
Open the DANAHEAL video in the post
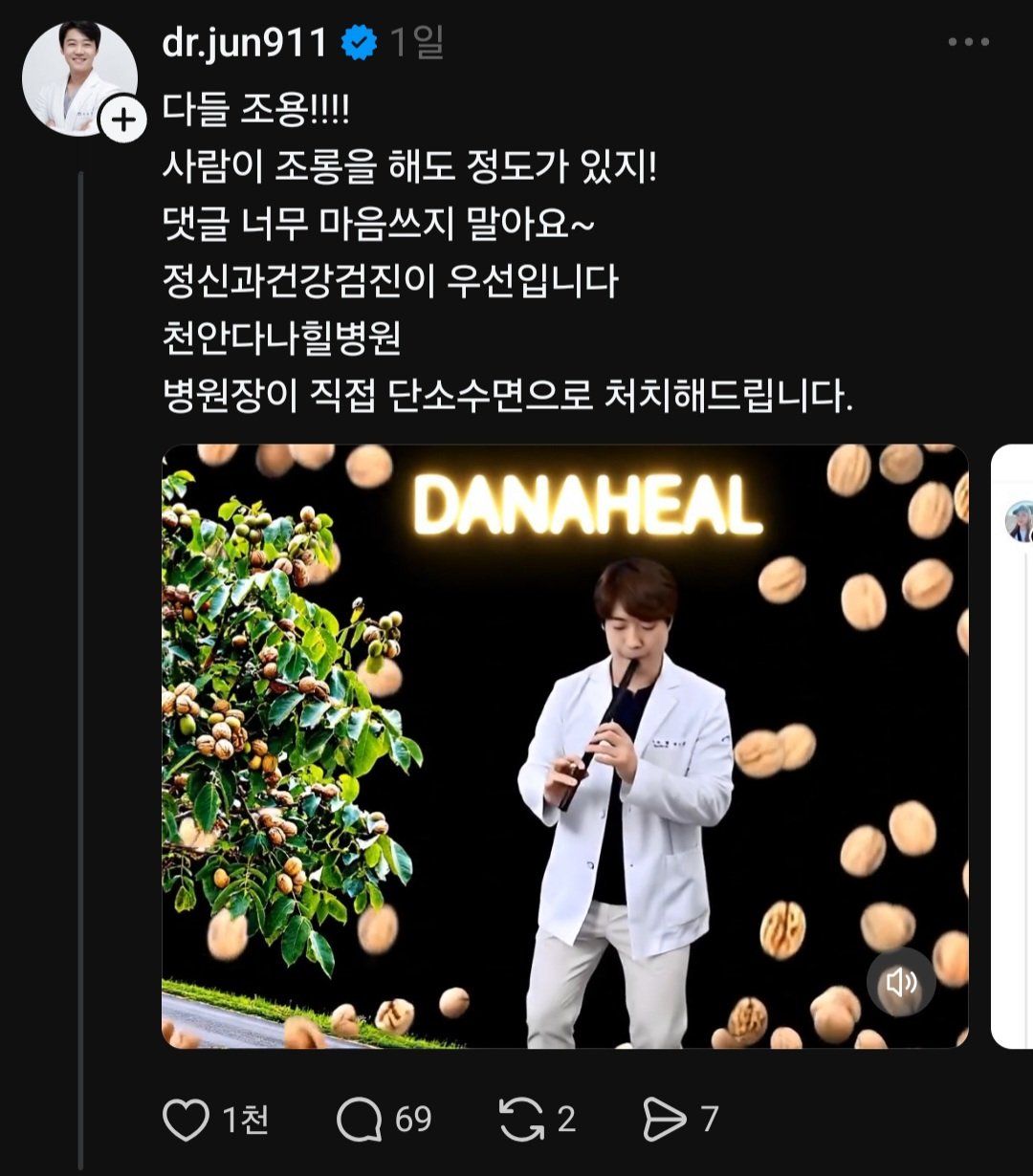point(564,746)
